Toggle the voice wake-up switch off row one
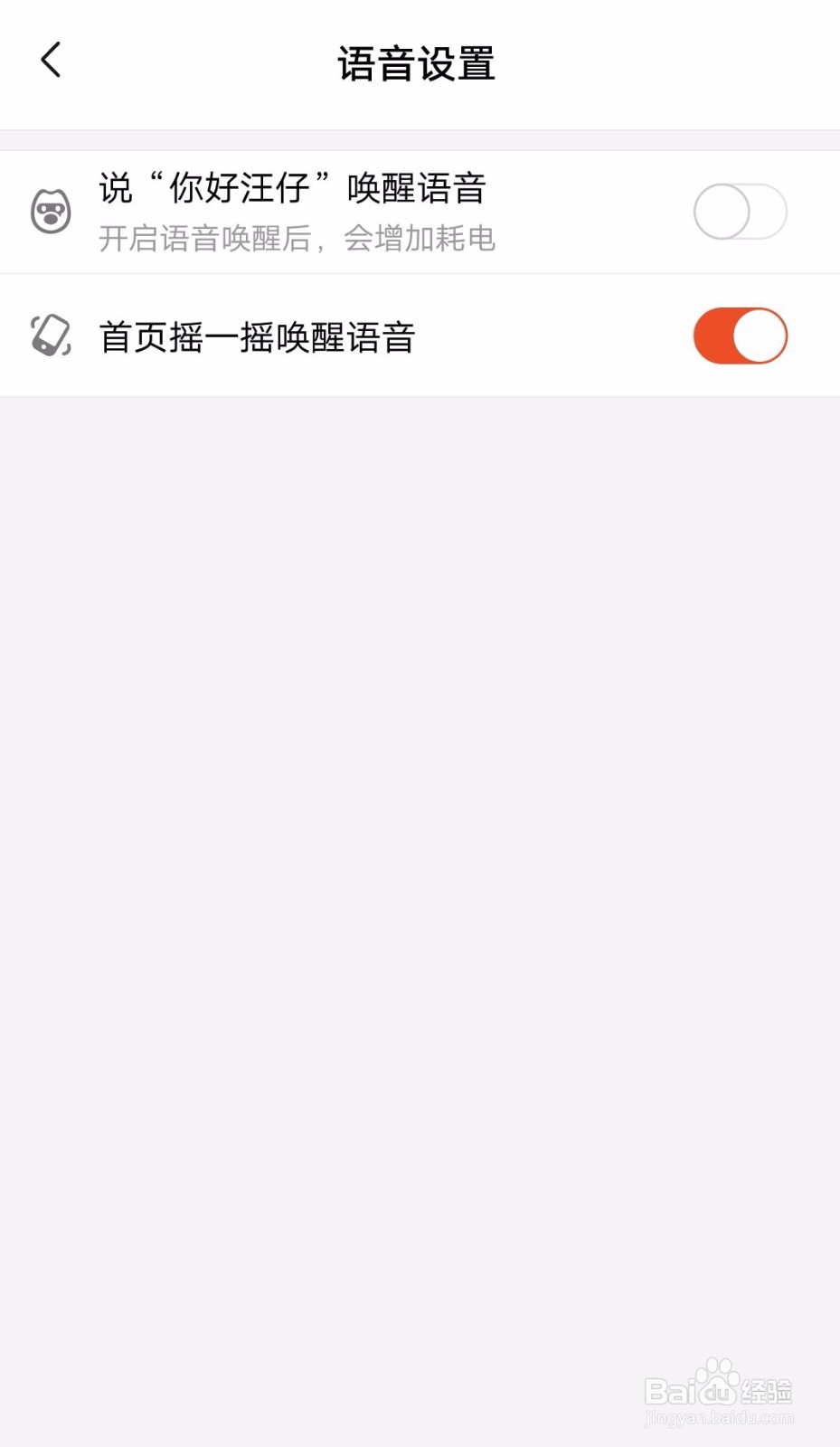 tap(740, 211)
